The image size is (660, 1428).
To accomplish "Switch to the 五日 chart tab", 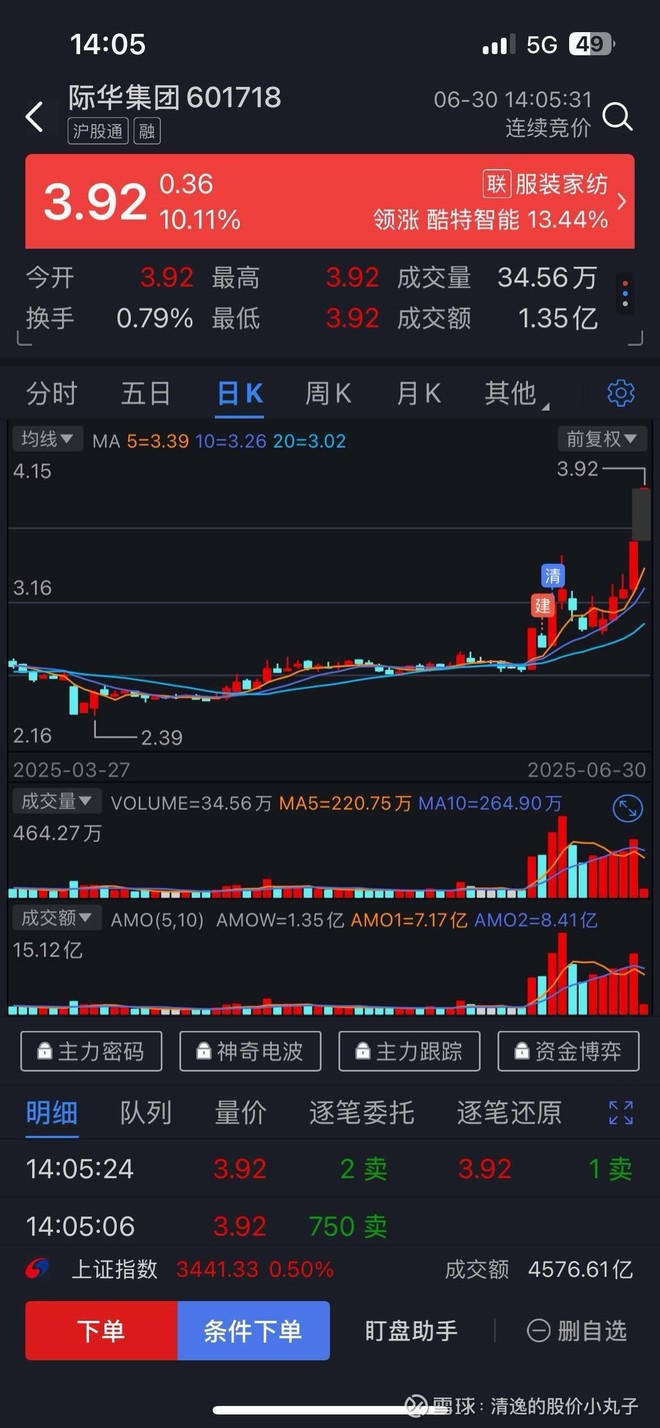I will coord(146,393).
